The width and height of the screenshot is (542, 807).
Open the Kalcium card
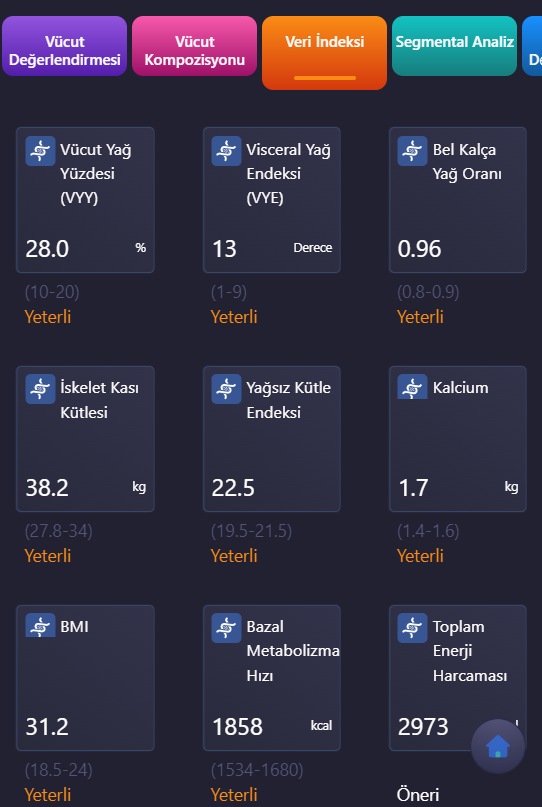458,439
